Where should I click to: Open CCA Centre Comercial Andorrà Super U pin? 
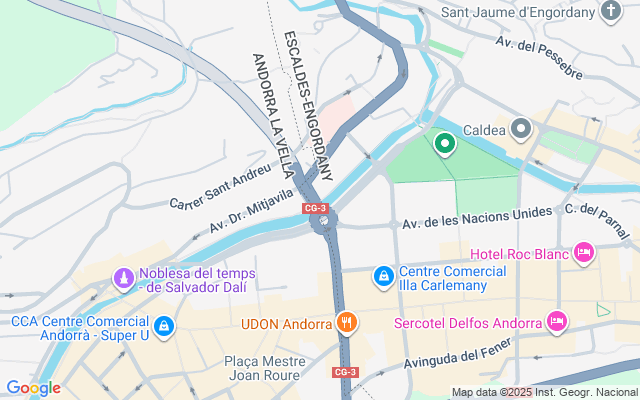(x=164, y=325)
